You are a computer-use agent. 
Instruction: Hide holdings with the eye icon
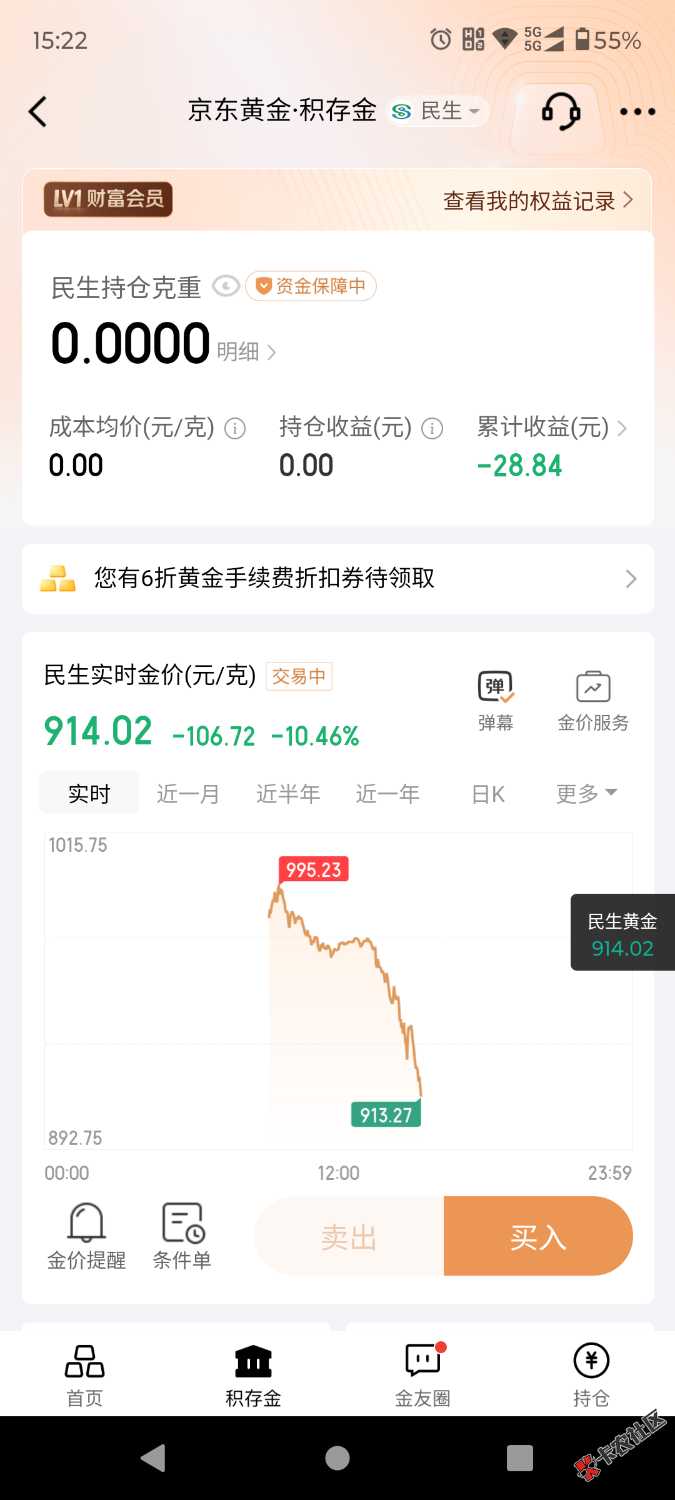[226, 287]
